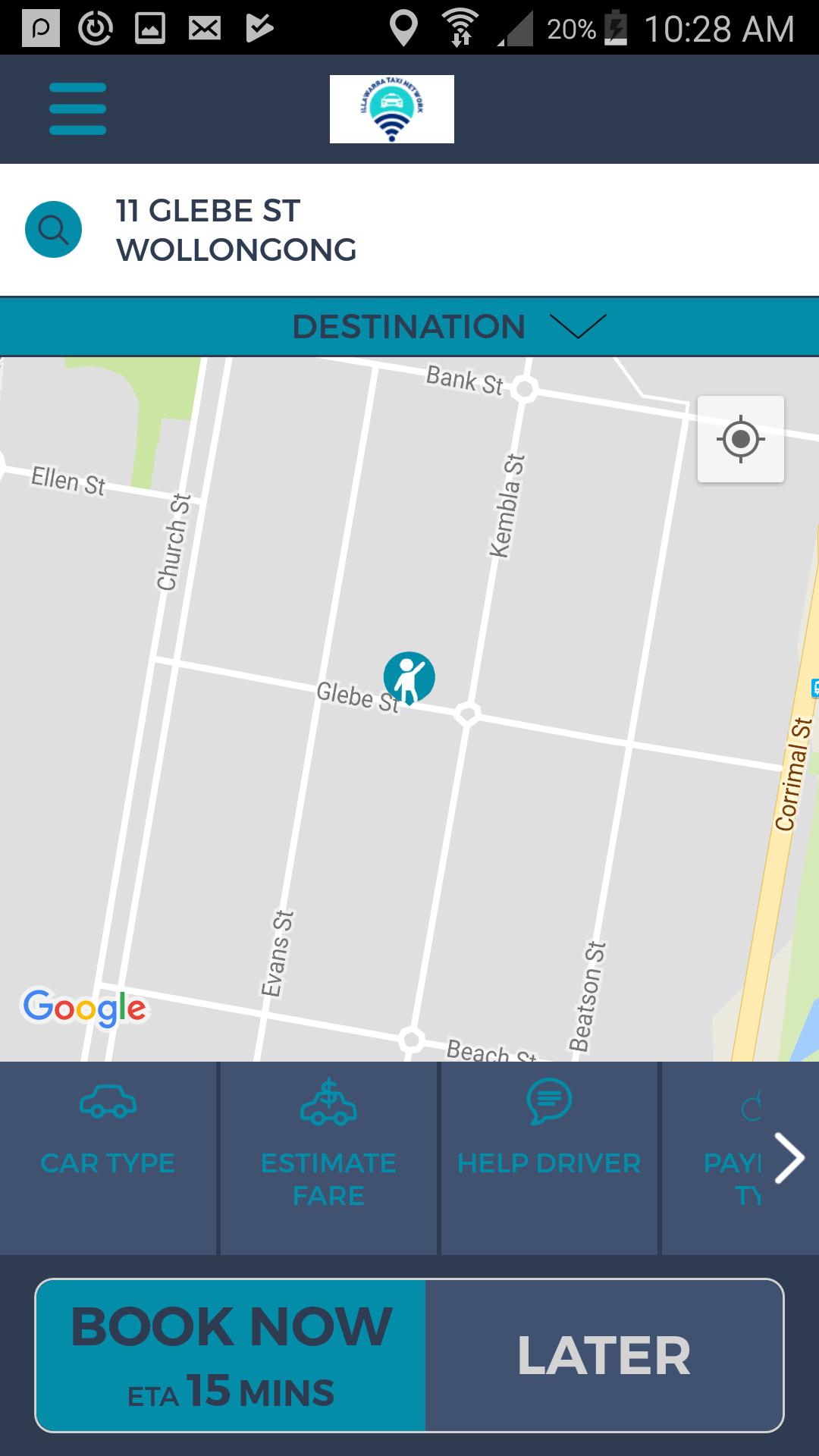Open the hamburger navigation menu
819x1456 pixels.
[76, 108]
